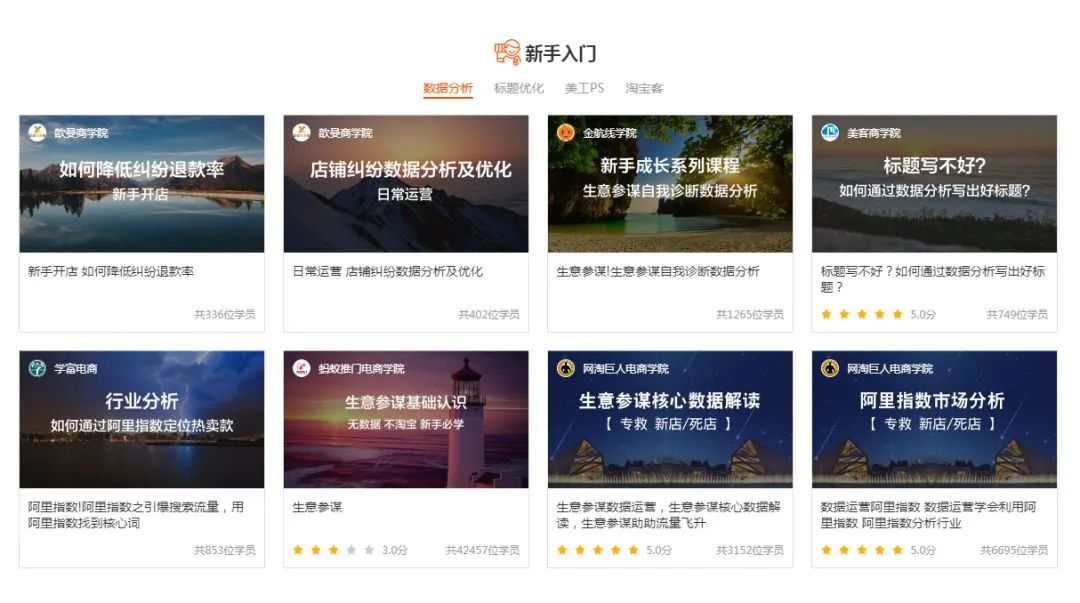
Task: View the 生意参谋基础认识 course
Action: [x=406, y=419]
